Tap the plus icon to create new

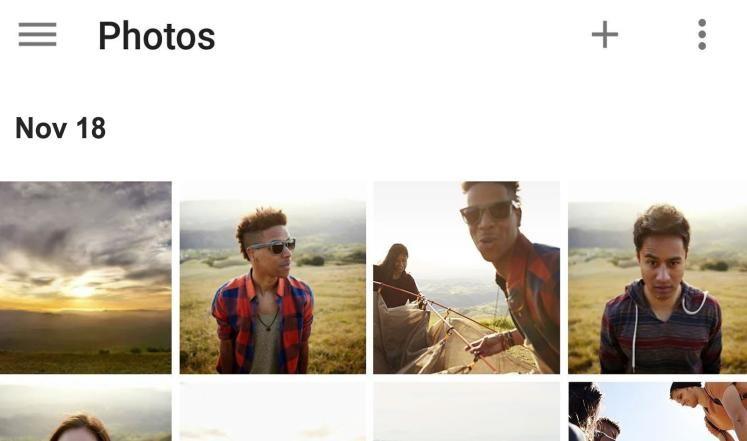point(604,35)
